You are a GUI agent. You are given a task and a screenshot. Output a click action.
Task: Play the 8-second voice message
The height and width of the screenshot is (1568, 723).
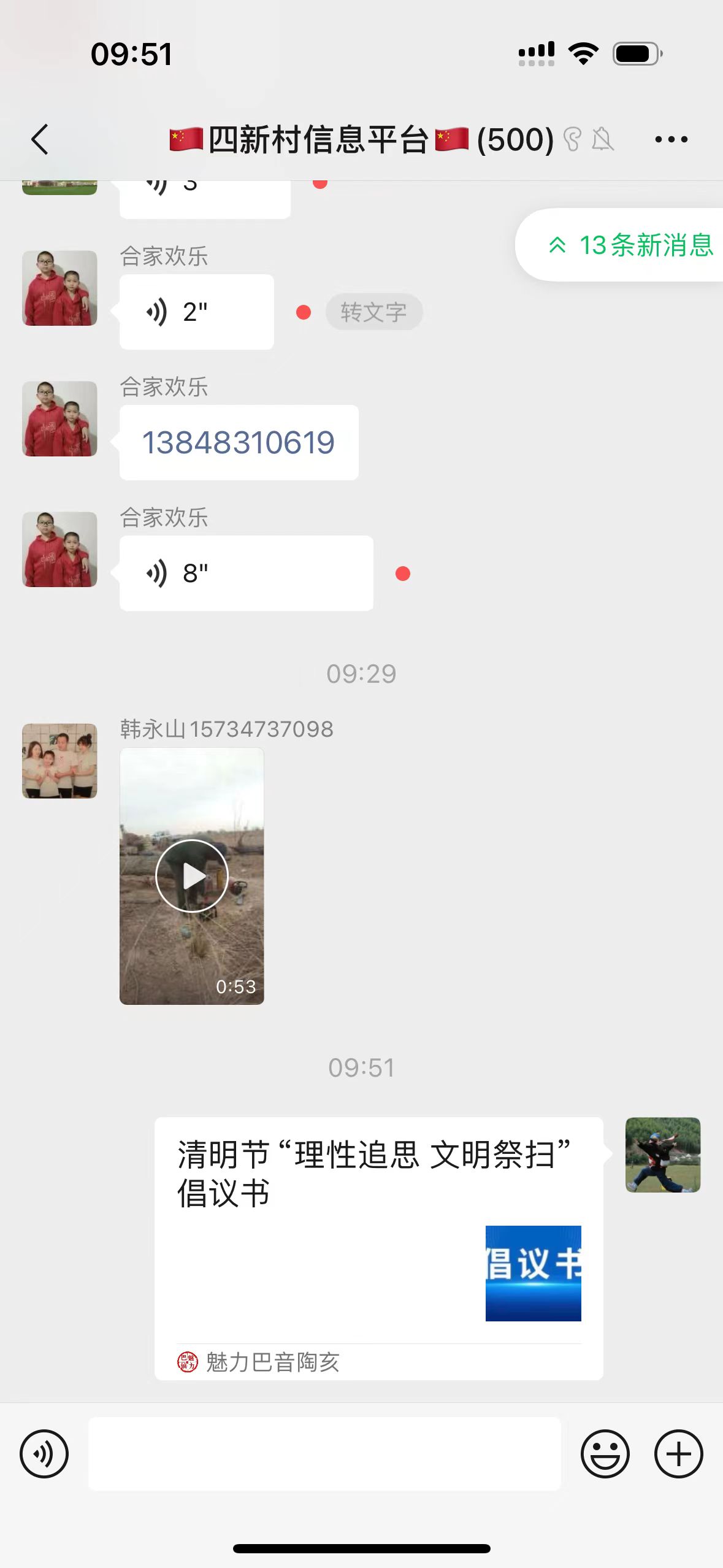[x=247, y=573]
